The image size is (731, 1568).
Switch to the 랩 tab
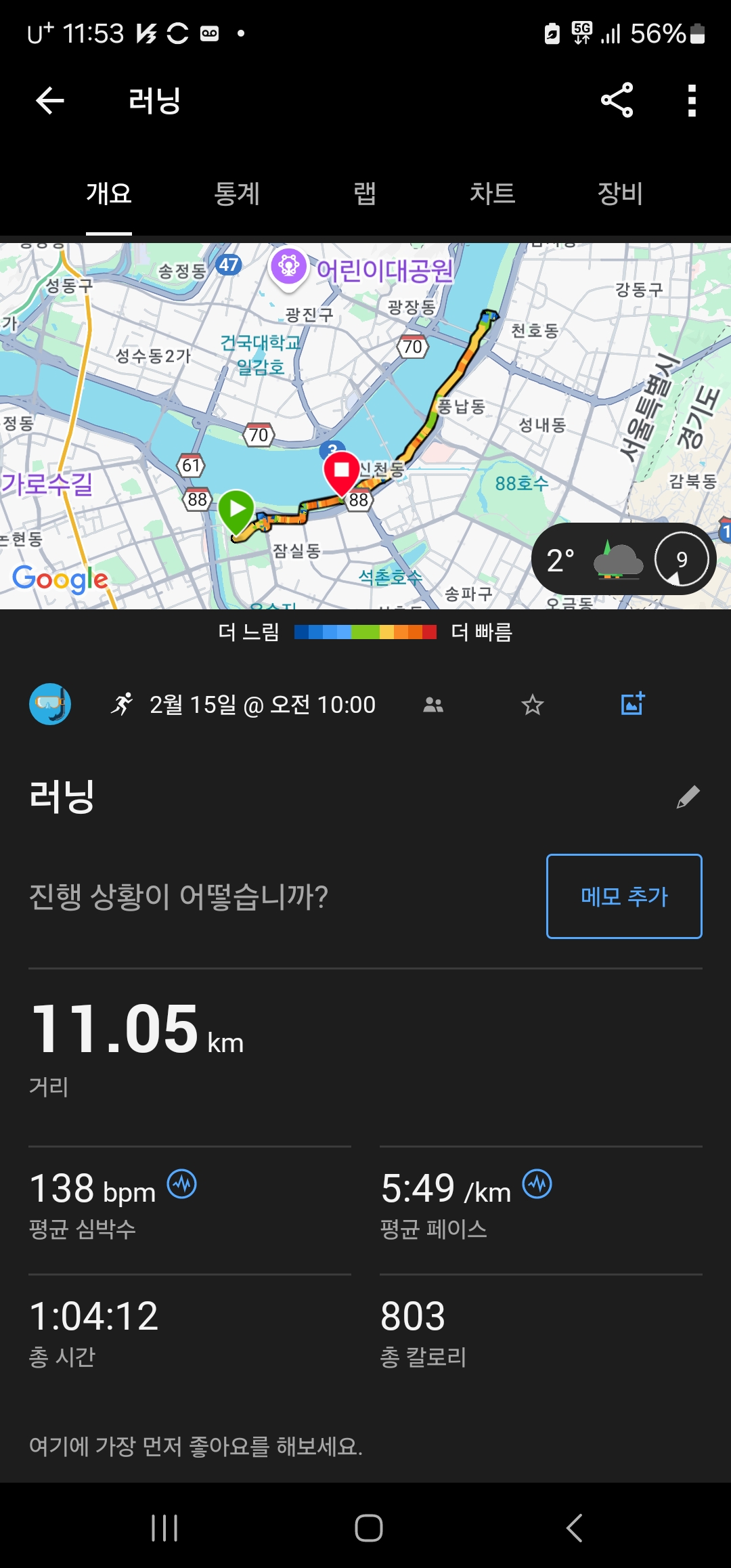click(x=365, y=194)
